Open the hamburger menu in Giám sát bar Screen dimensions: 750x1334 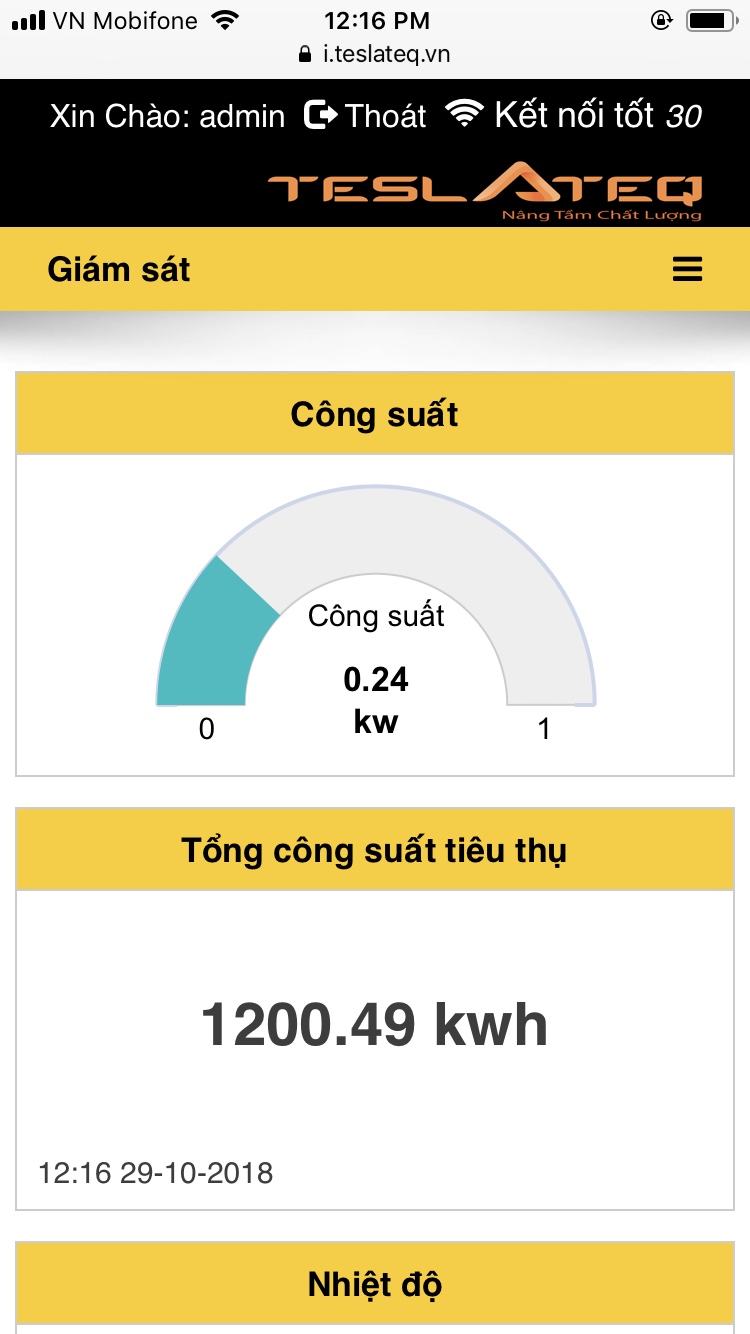coord(687,269)
